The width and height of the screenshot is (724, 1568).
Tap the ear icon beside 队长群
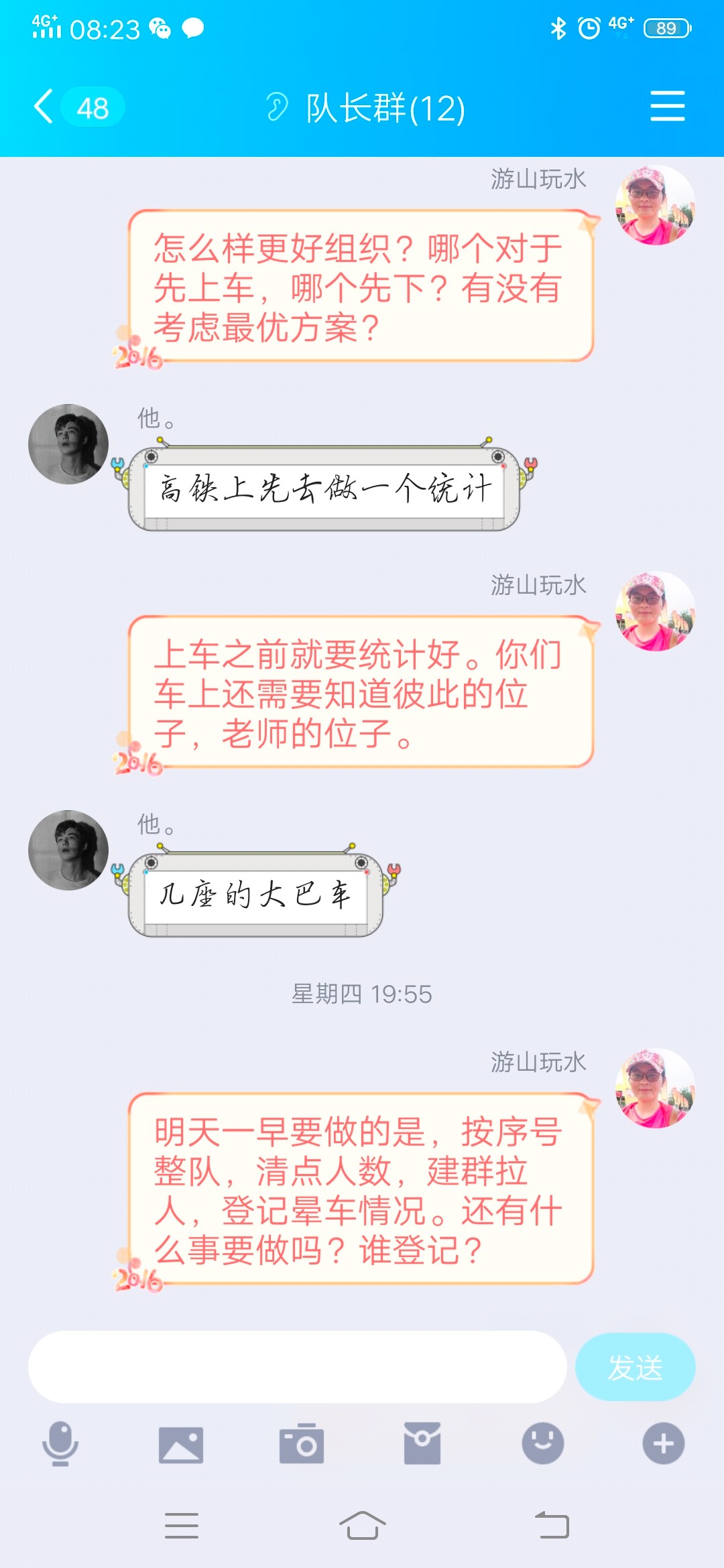pos(276,107)
